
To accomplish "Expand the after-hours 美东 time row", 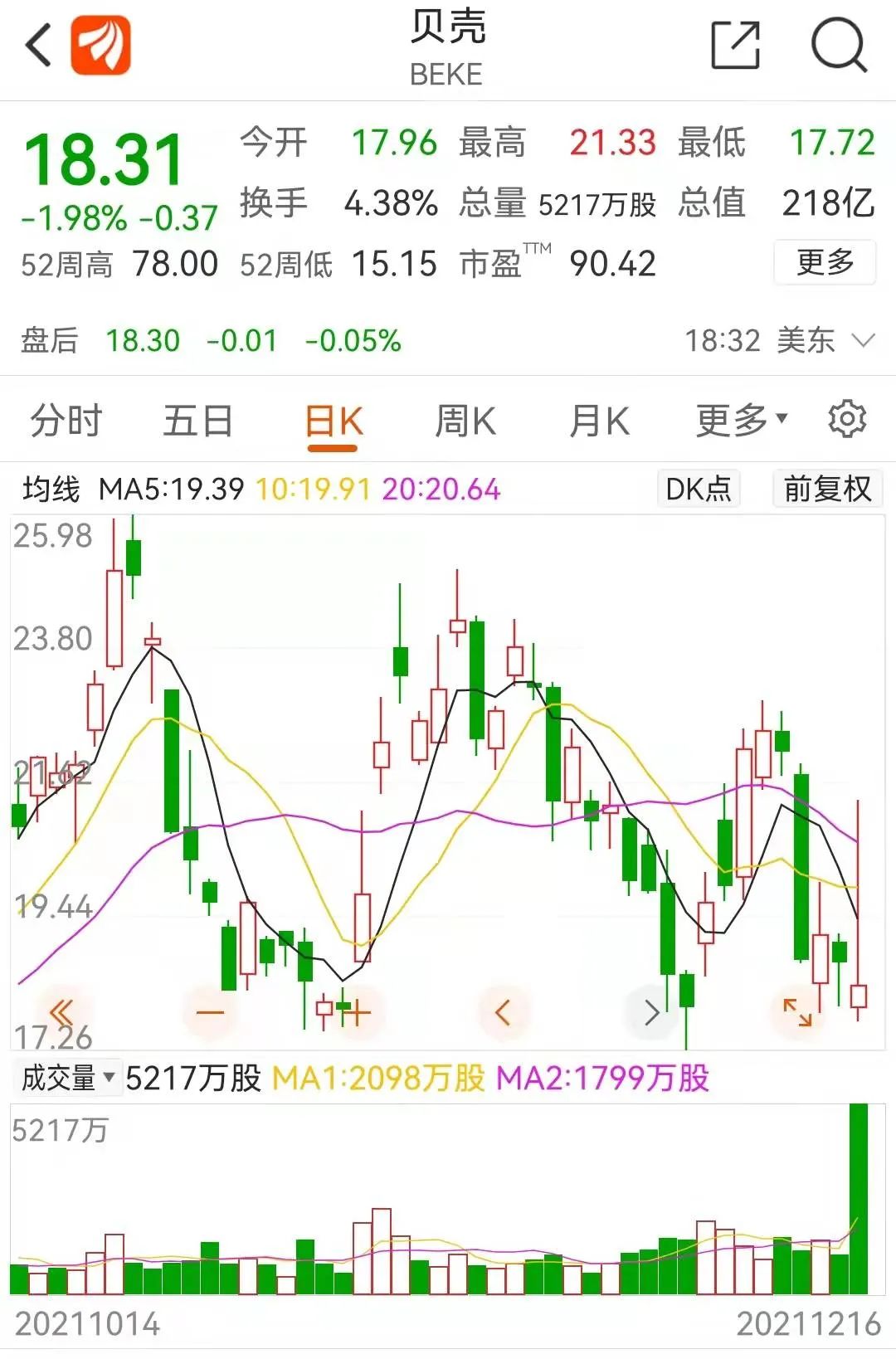I will [864, 340].
